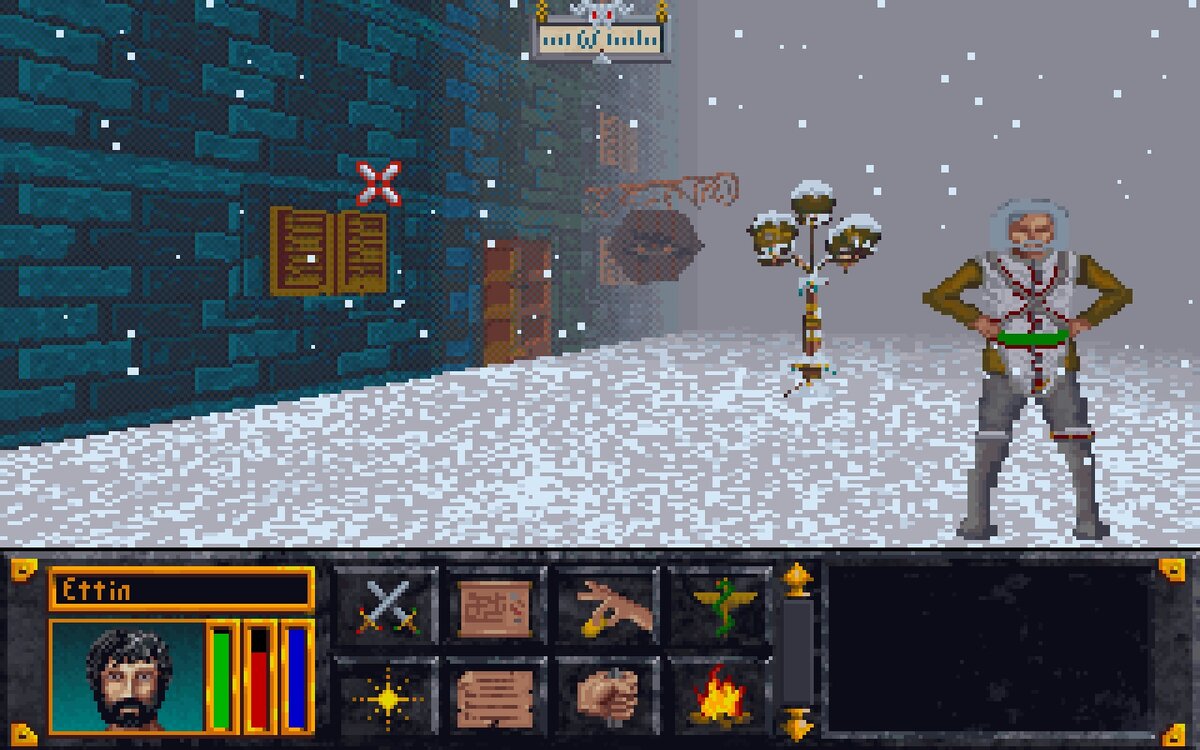Enter the wooden door on the building
Image resolution: width=1200 pixels, height=750 pixels.
(517, 302)
